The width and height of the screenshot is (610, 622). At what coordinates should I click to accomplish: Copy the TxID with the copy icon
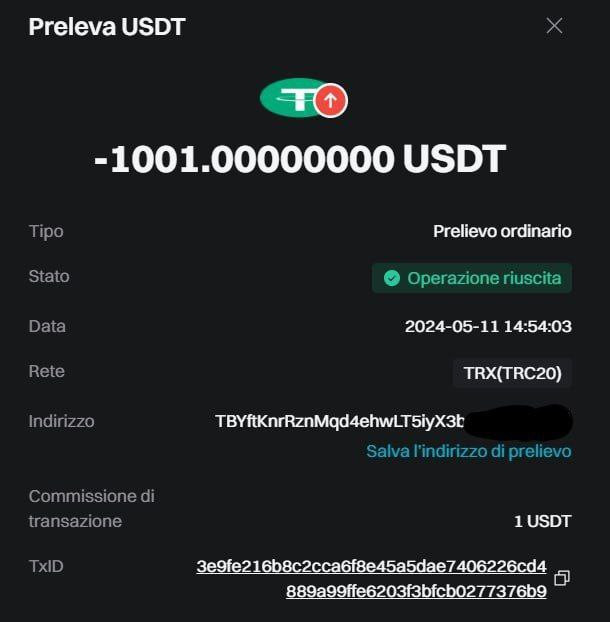562,578
